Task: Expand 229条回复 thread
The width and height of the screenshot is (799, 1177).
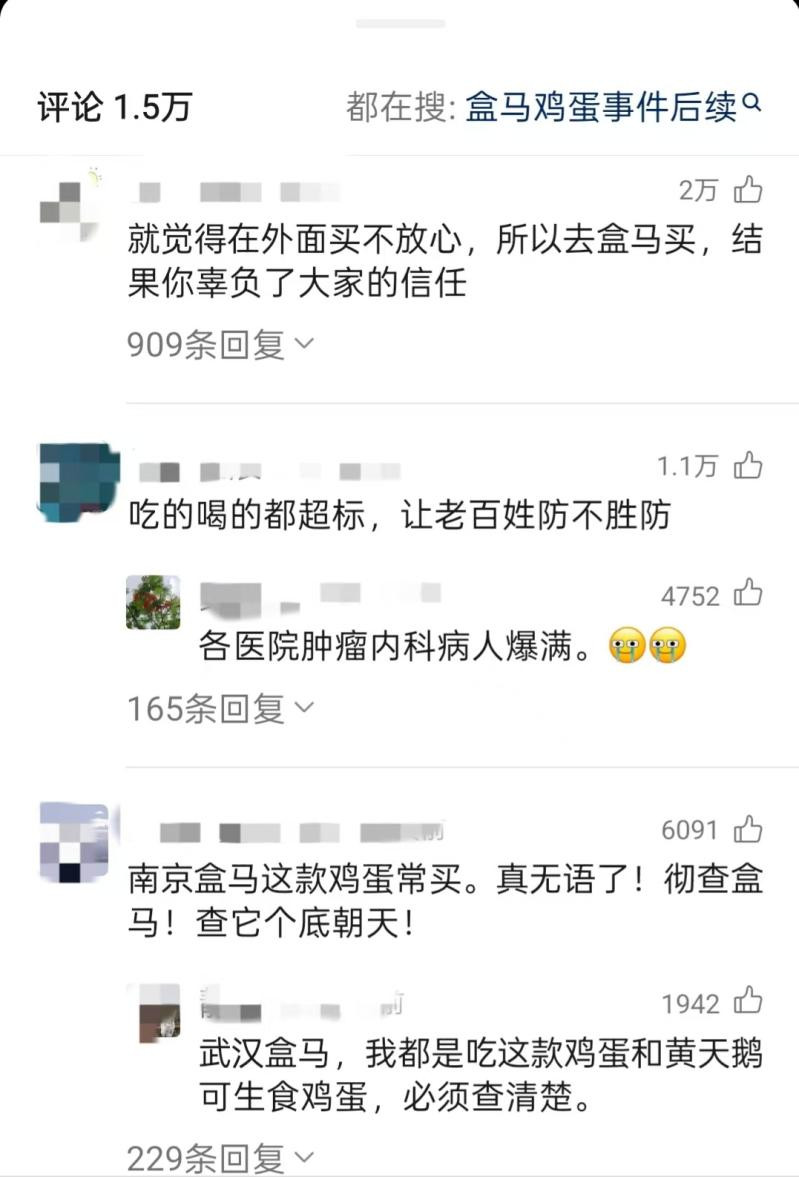Action: coord(221,1160)
